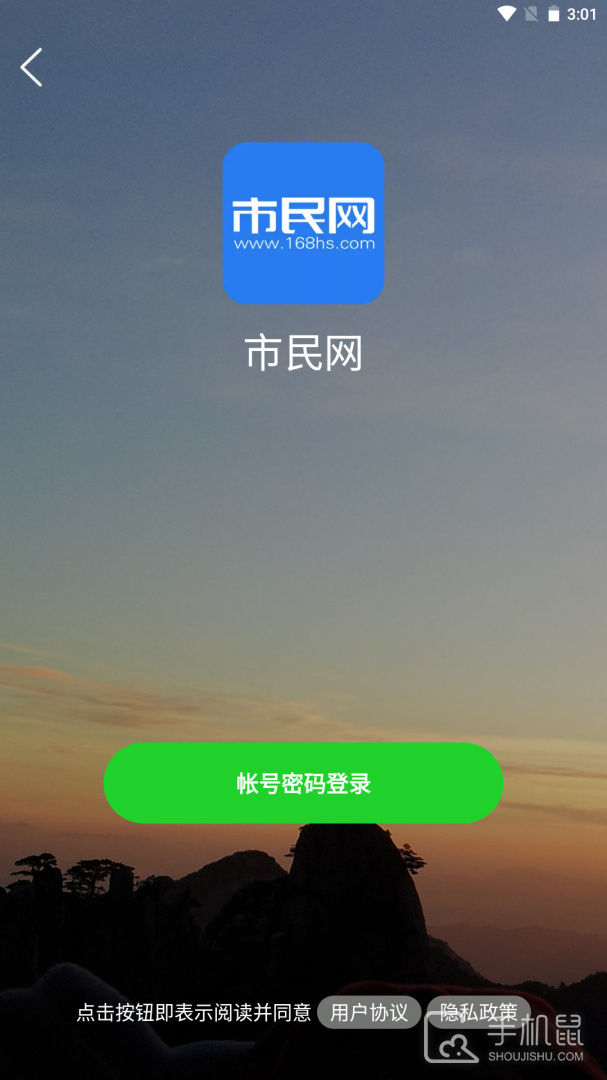This screenshot has height=1080, width=607.
Task: Open the 隐私政策 privacy policy
Action: pyautogui.click(x=478, y=1011)
